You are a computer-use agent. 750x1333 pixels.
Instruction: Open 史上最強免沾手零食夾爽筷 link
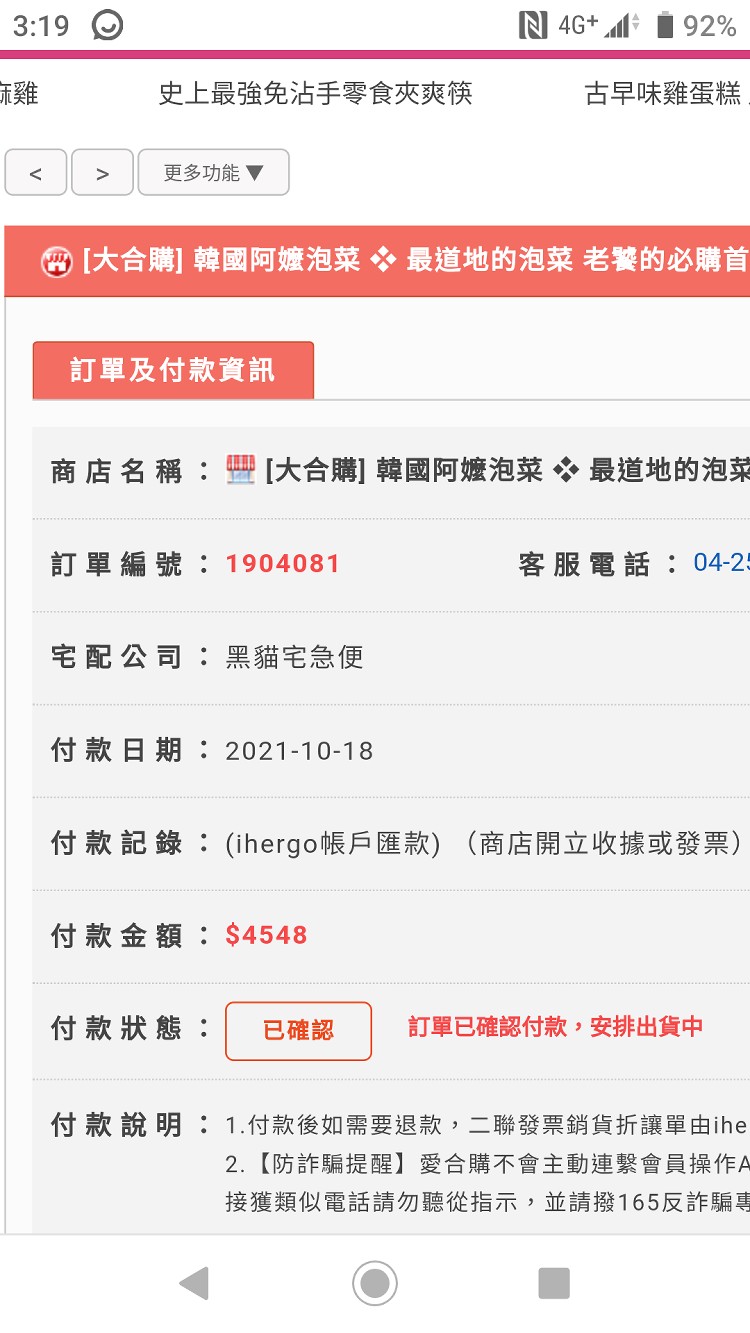point(315,94)
